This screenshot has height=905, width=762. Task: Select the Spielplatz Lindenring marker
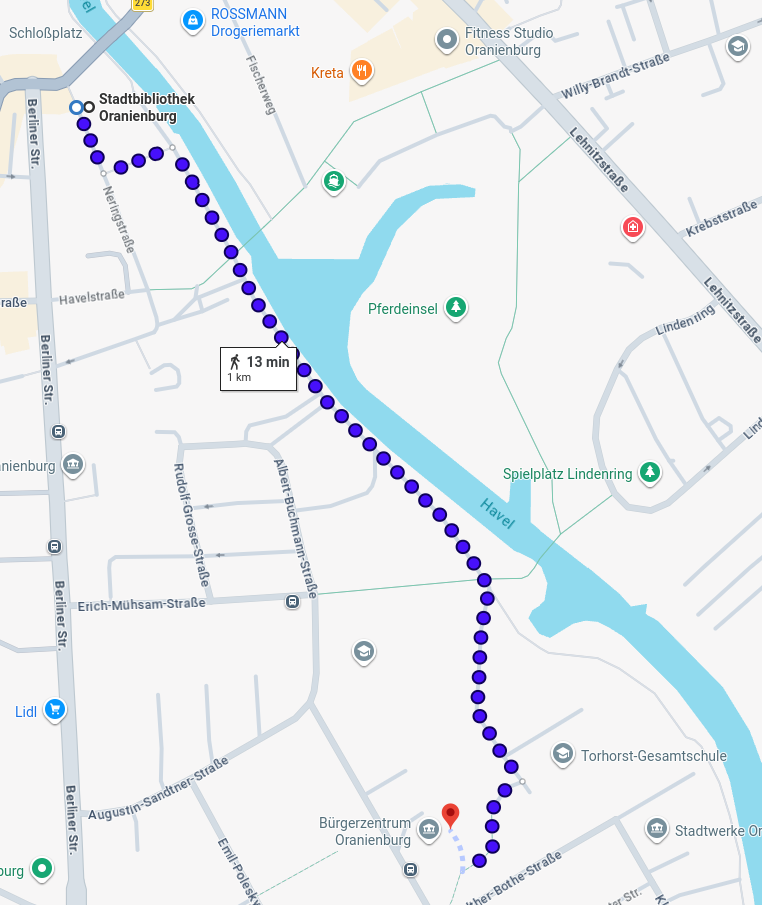tap(650, 473)
